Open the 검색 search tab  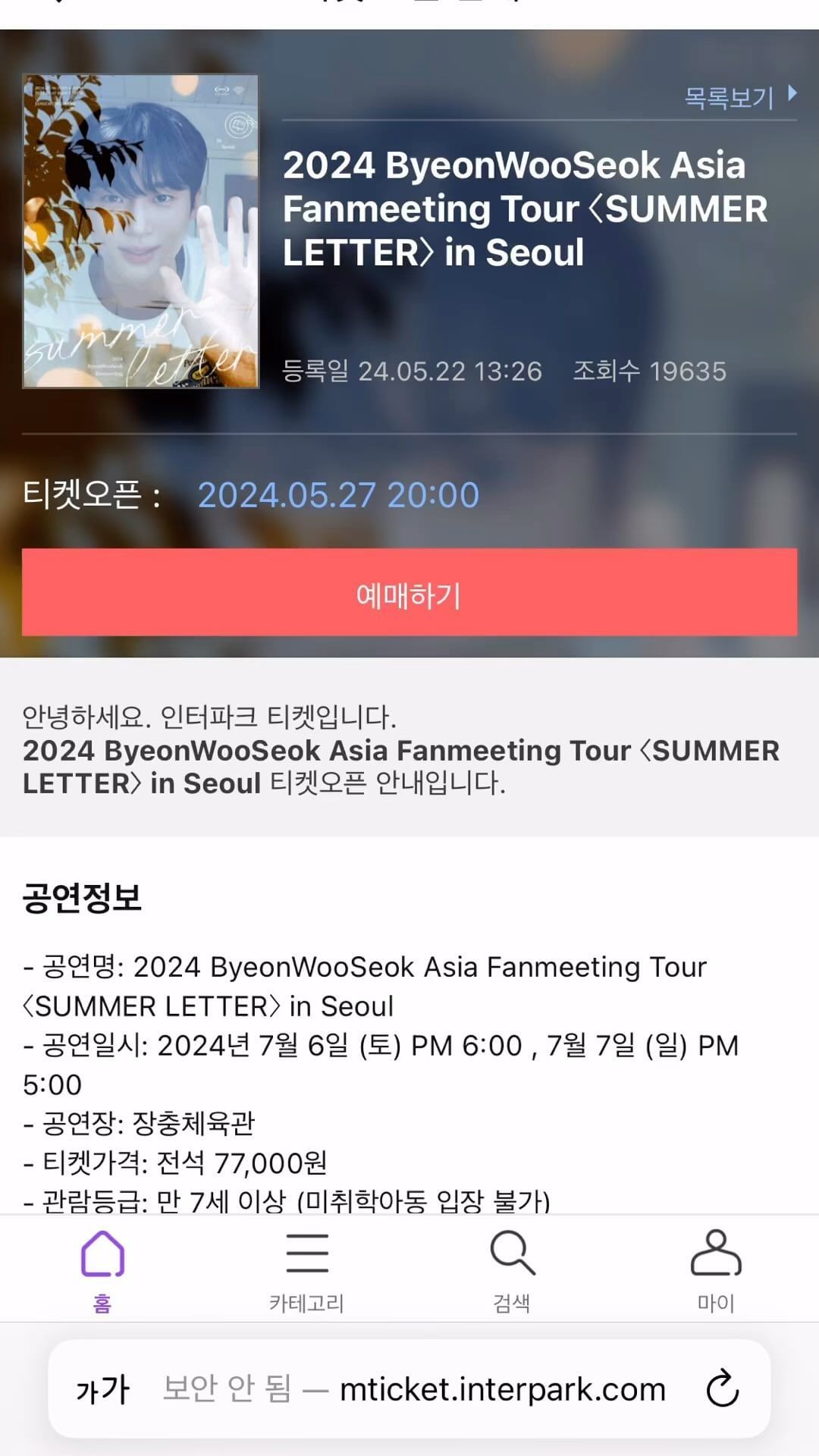pyautogui.click(x=512, y=1271)
